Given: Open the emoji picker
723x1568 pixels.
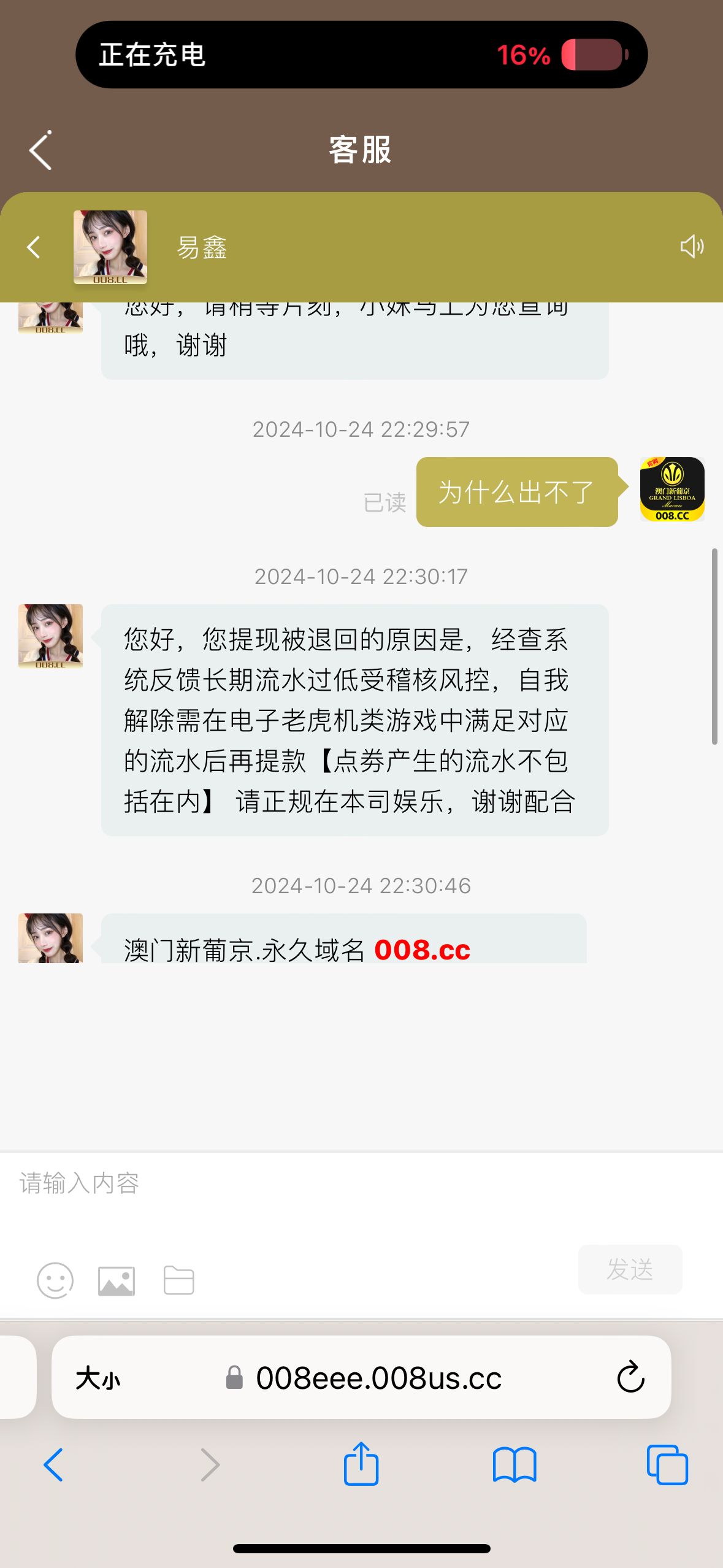Looking at the screenshot, I should point(55,1280).
